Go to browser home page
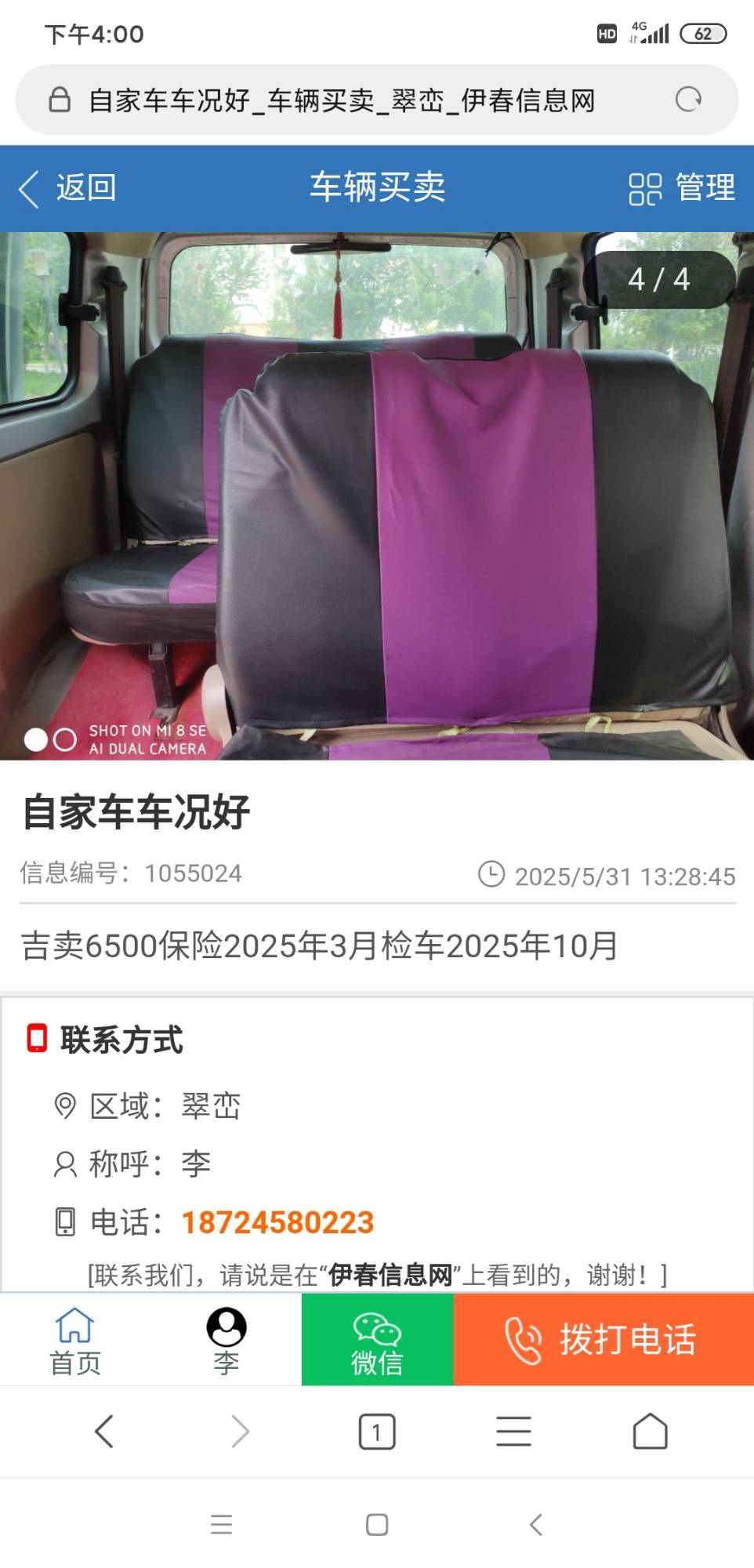The width and height of the screenshot is (754, 1568). [x=650, y=1432]
